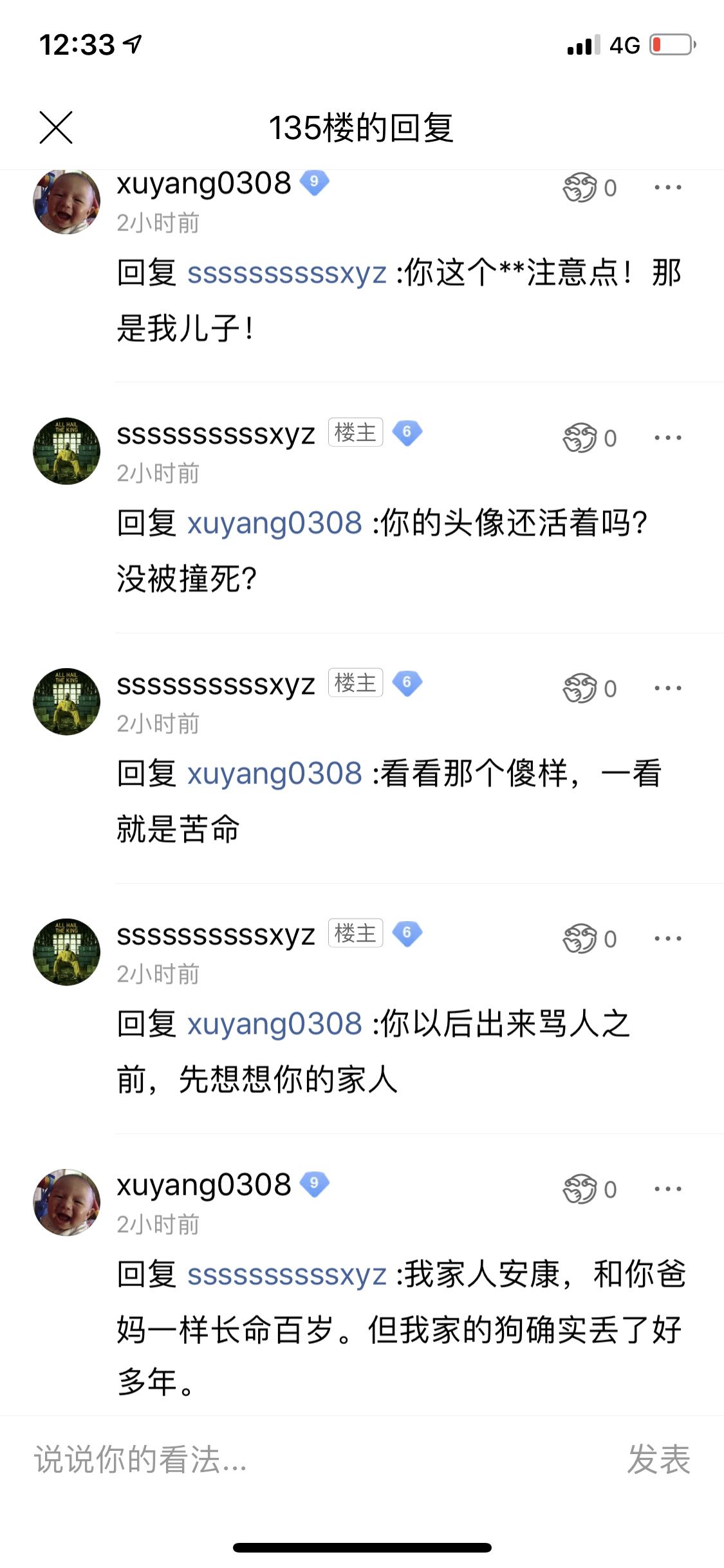Like the reply 先想想你的家人
The image size is (724, 1568).
tap(580, 939)
